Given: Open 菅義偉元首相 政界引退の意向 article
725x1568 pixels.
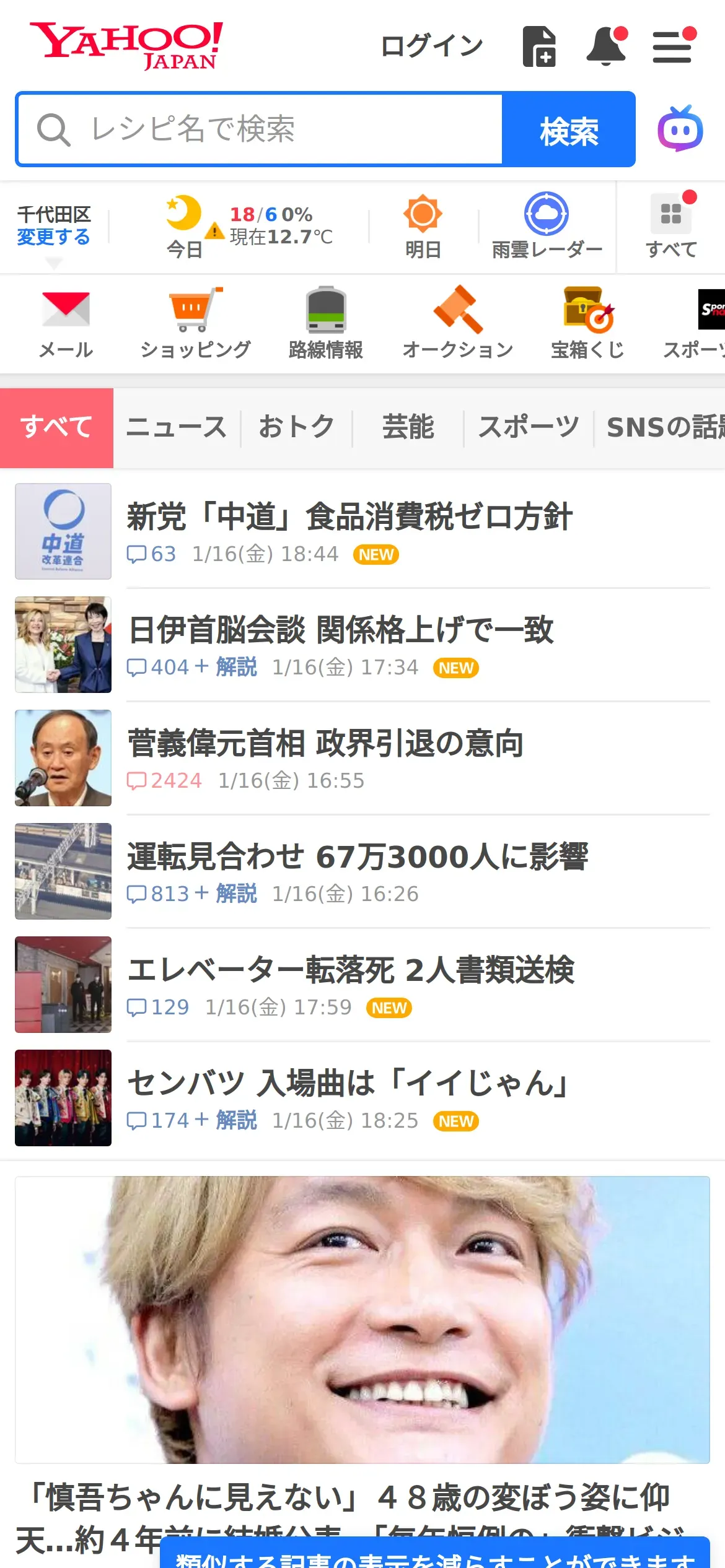Looking at the screenshot, I should pos(325,744).
